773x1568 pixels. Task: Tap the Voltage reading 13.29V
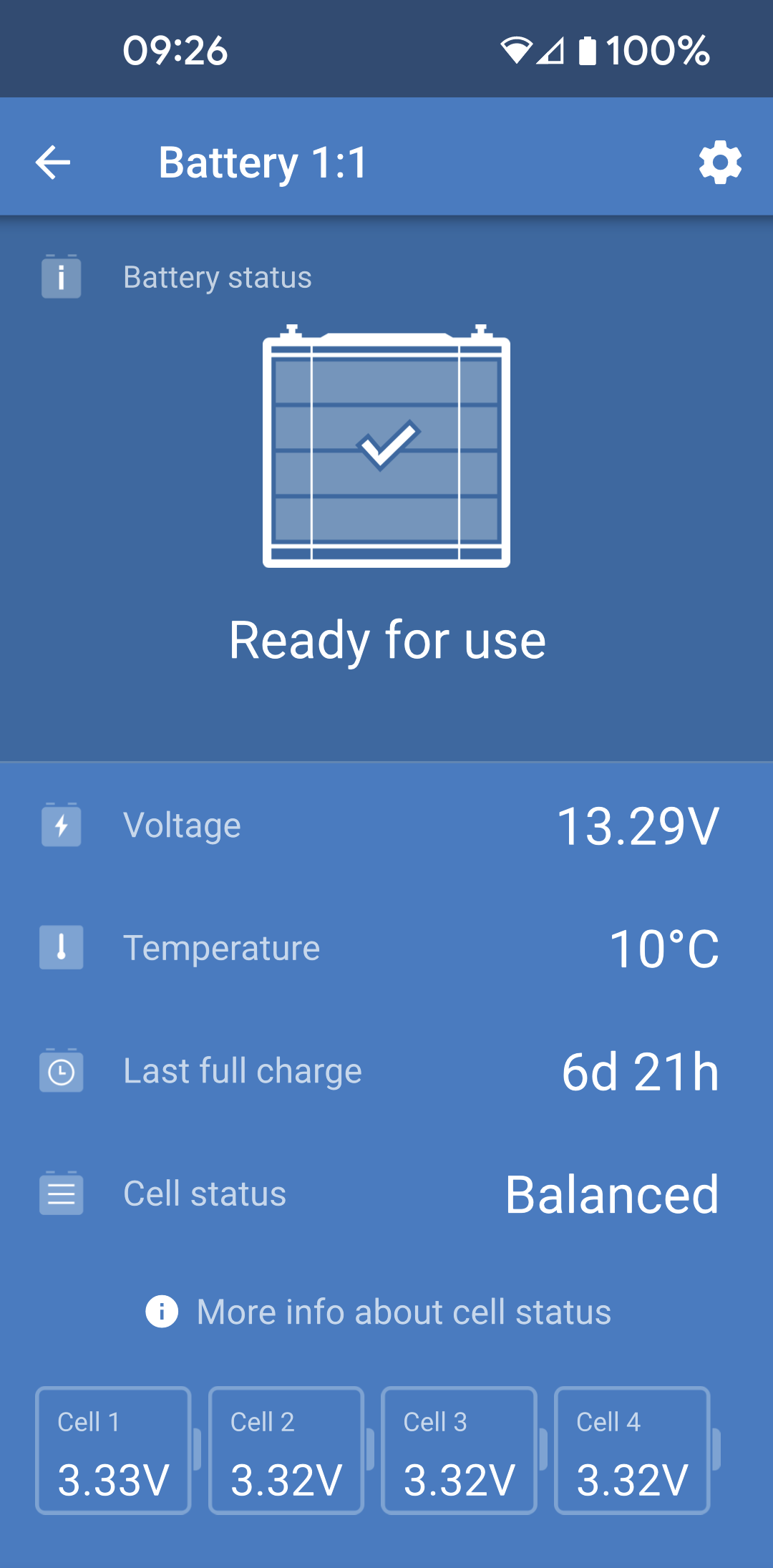639,826
